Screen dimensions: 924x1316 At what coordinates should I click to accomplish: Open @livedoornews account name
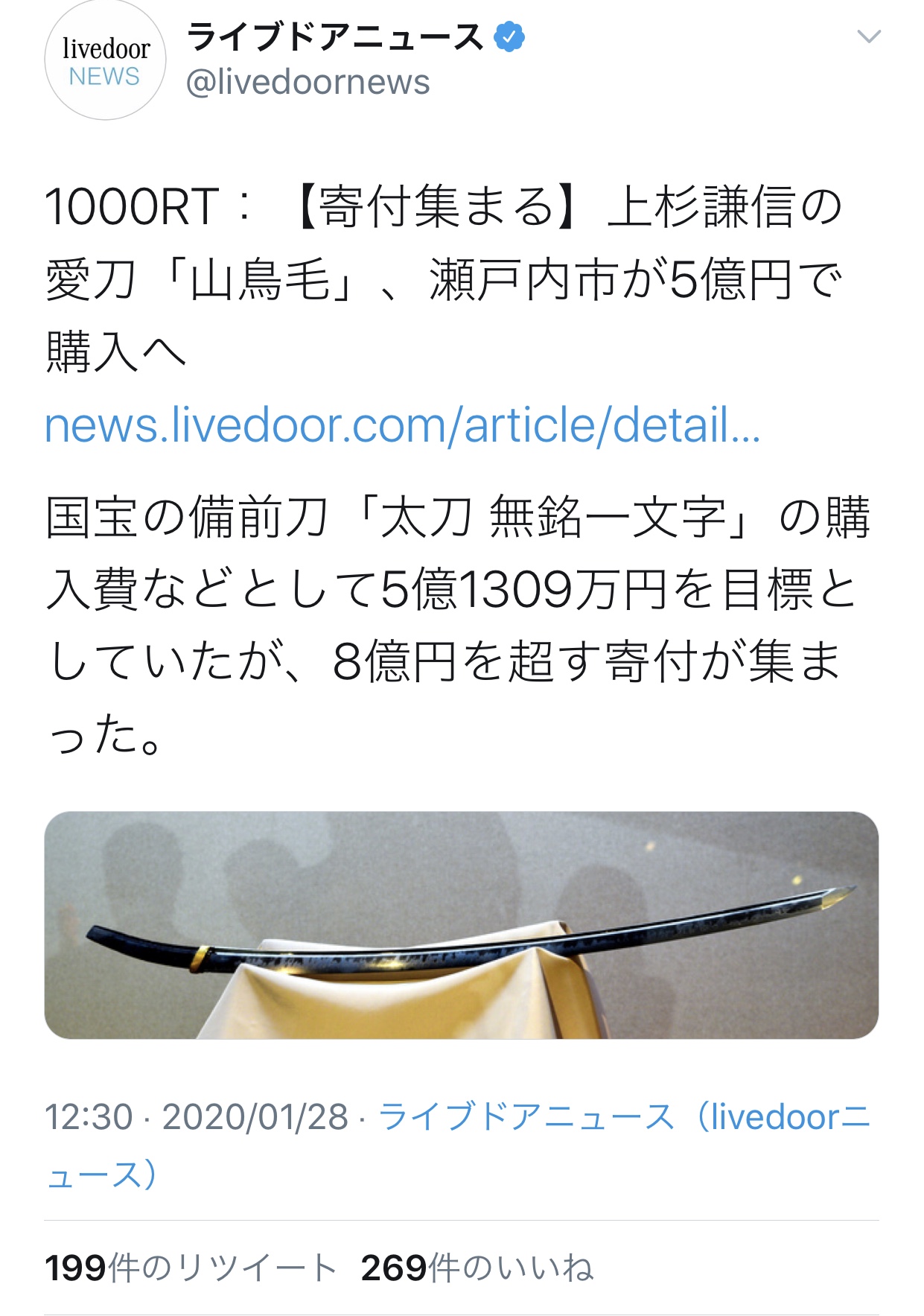(308, 82)
